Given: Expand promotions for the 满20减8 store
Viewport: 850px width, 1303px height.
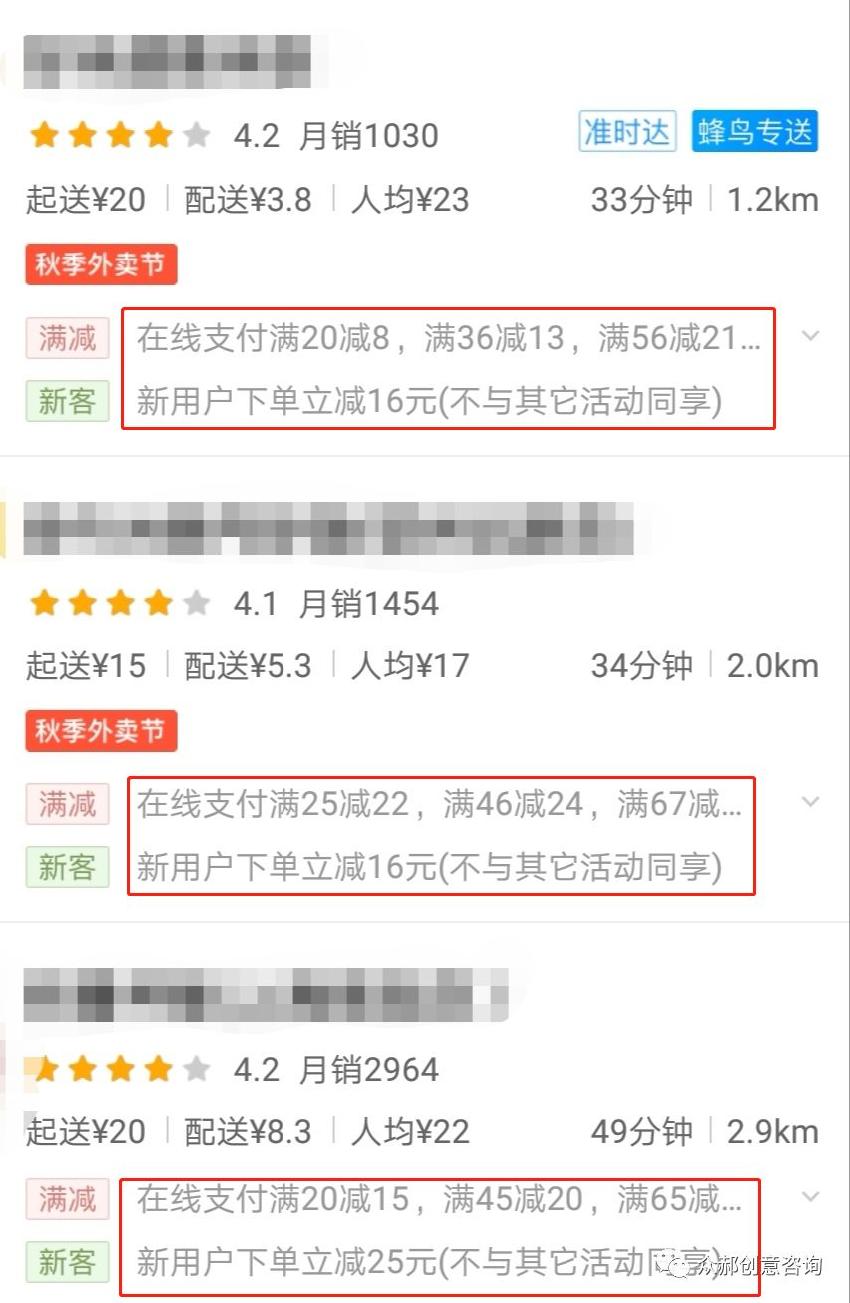Looking at the screenshot, I should [811, 337].
